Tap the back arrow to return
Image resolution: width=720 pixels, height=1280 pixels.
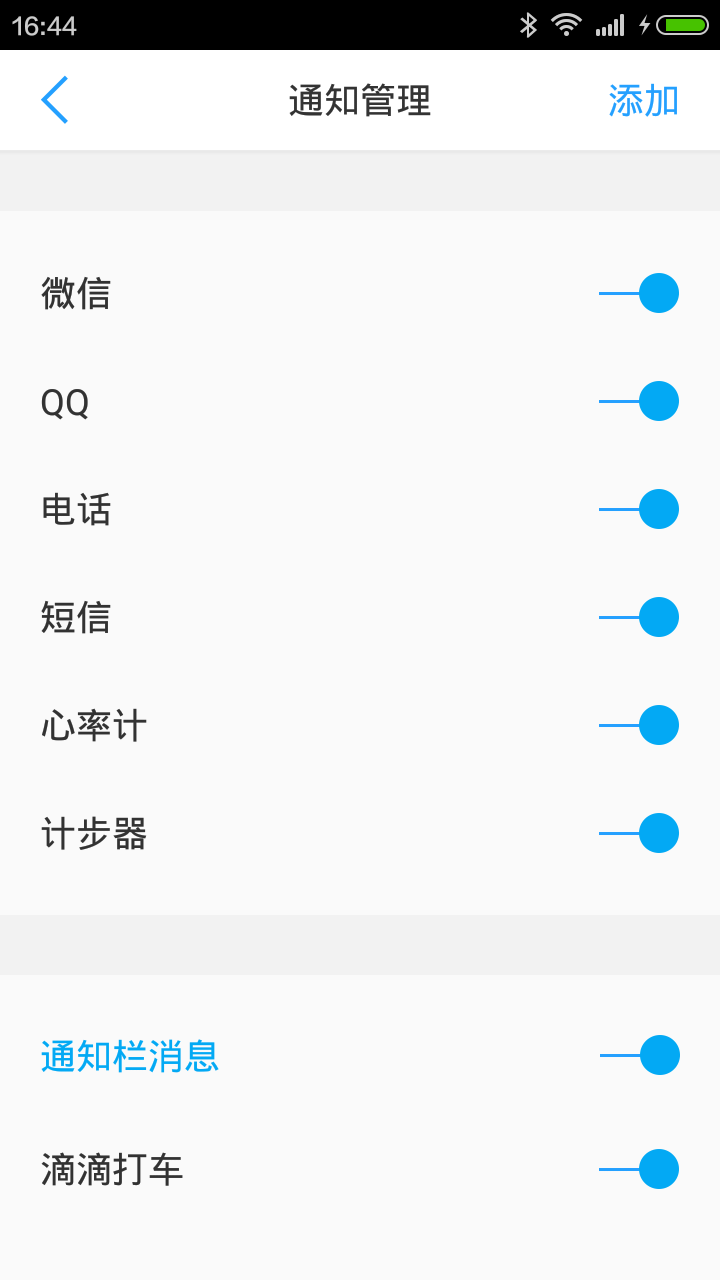(x=54, y=99)
